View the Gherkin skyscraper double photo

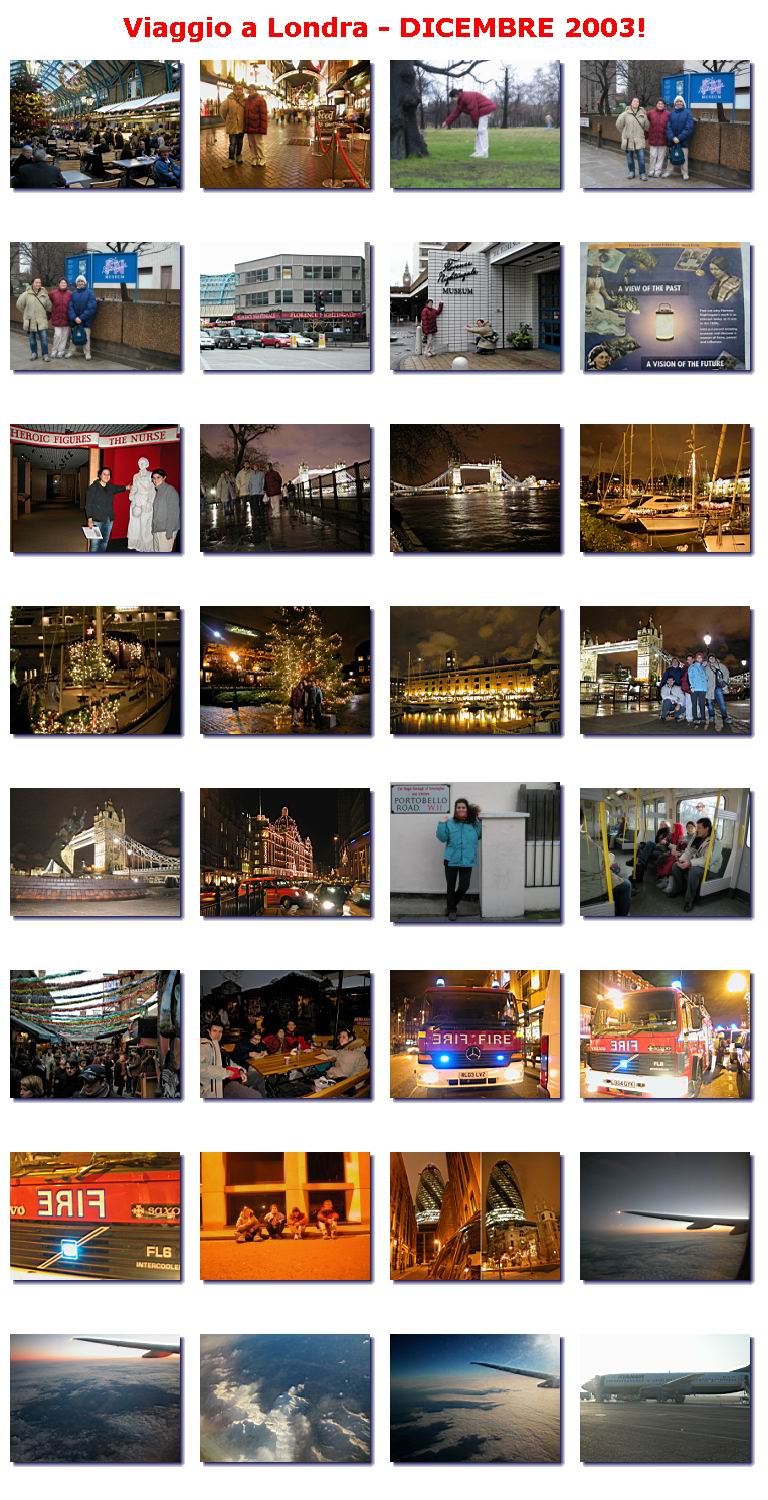475,1215
